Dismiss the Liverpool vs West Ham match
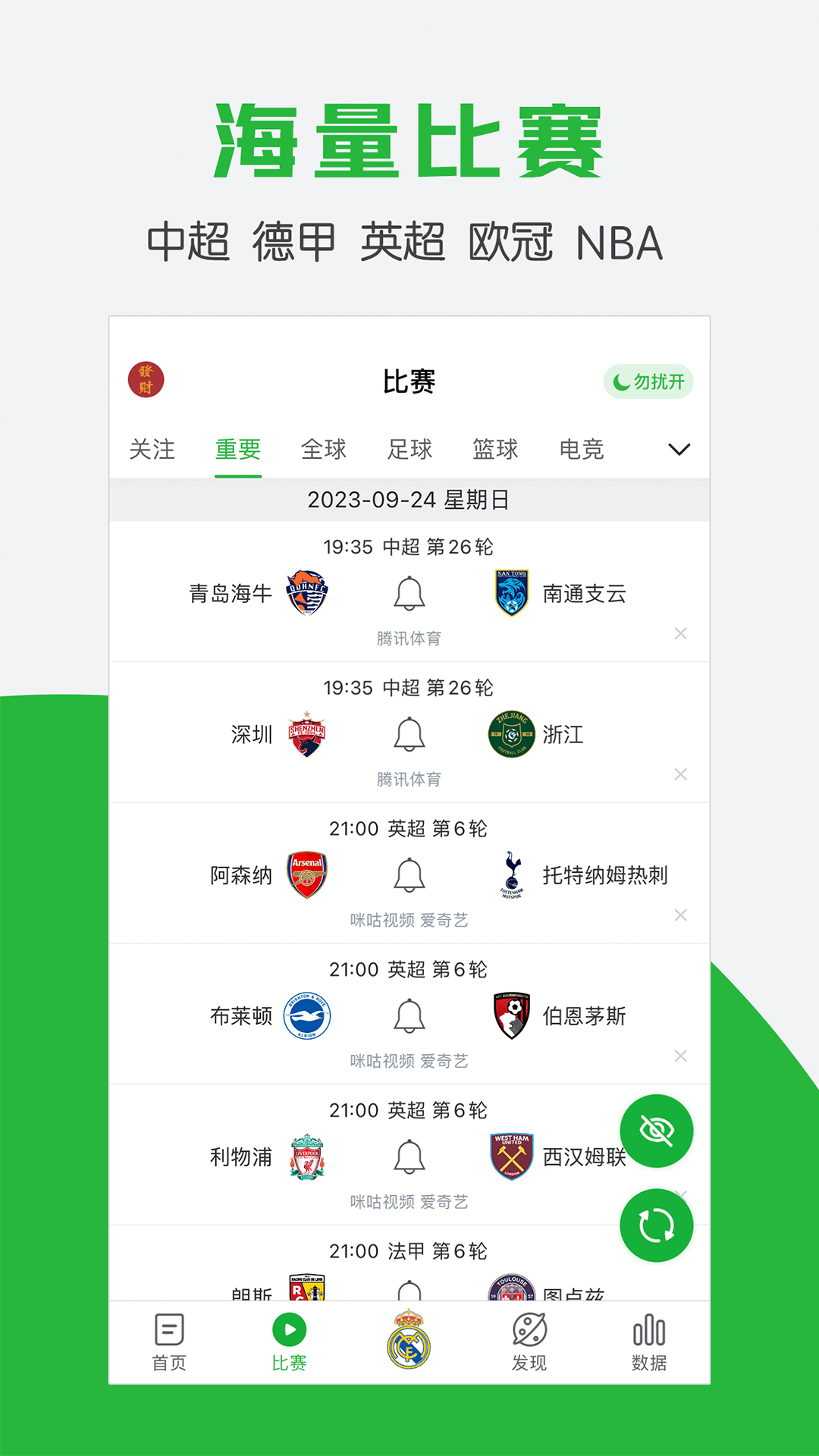Image resolution: width=819 pixels, height=1456 pixels. [x=680, y=1196]
